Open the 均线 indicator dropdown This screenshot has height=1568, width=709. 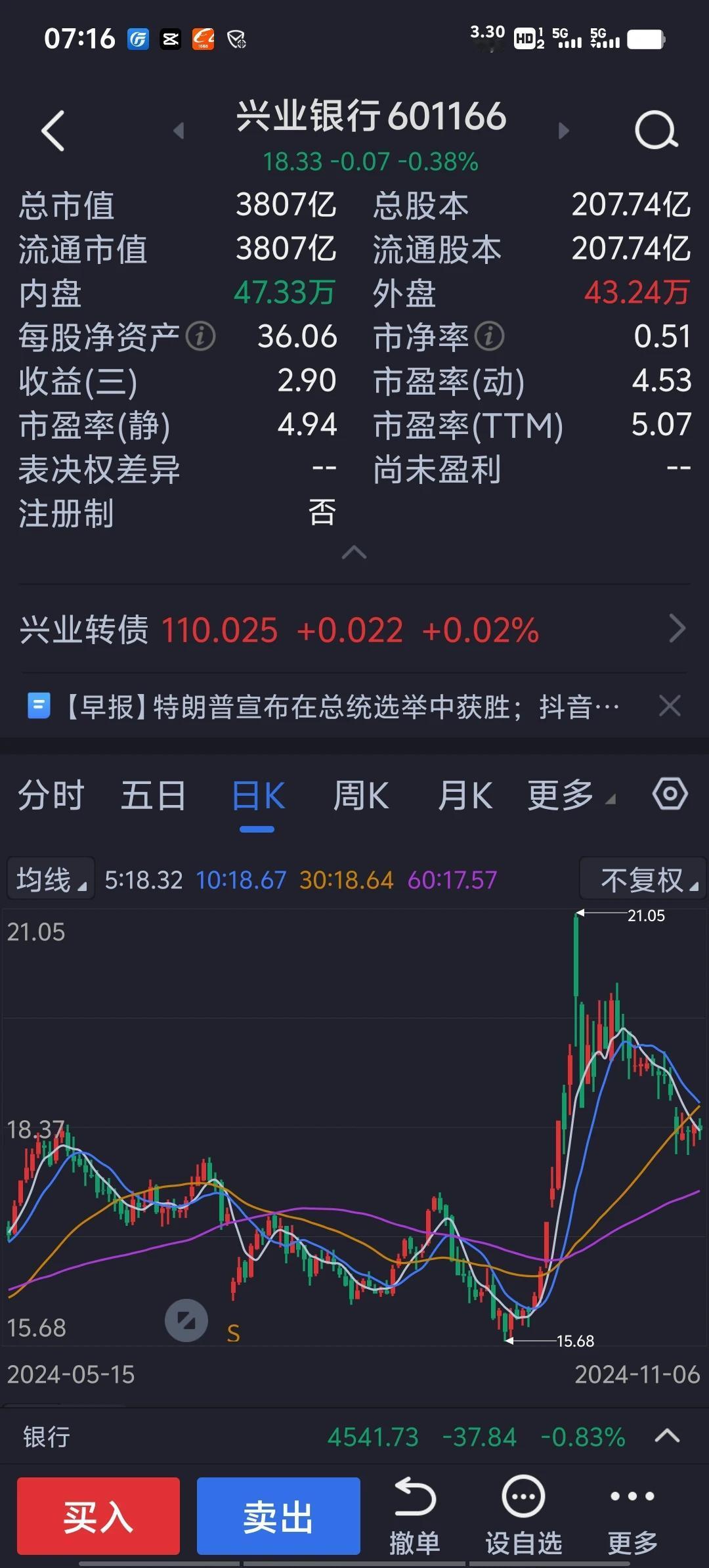(x=51, y=879)
